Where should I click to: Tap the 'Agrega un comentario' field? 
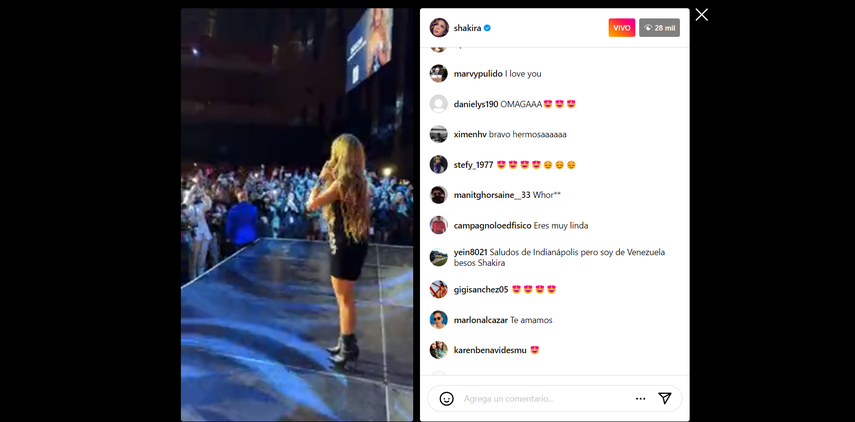coord(540,398)
